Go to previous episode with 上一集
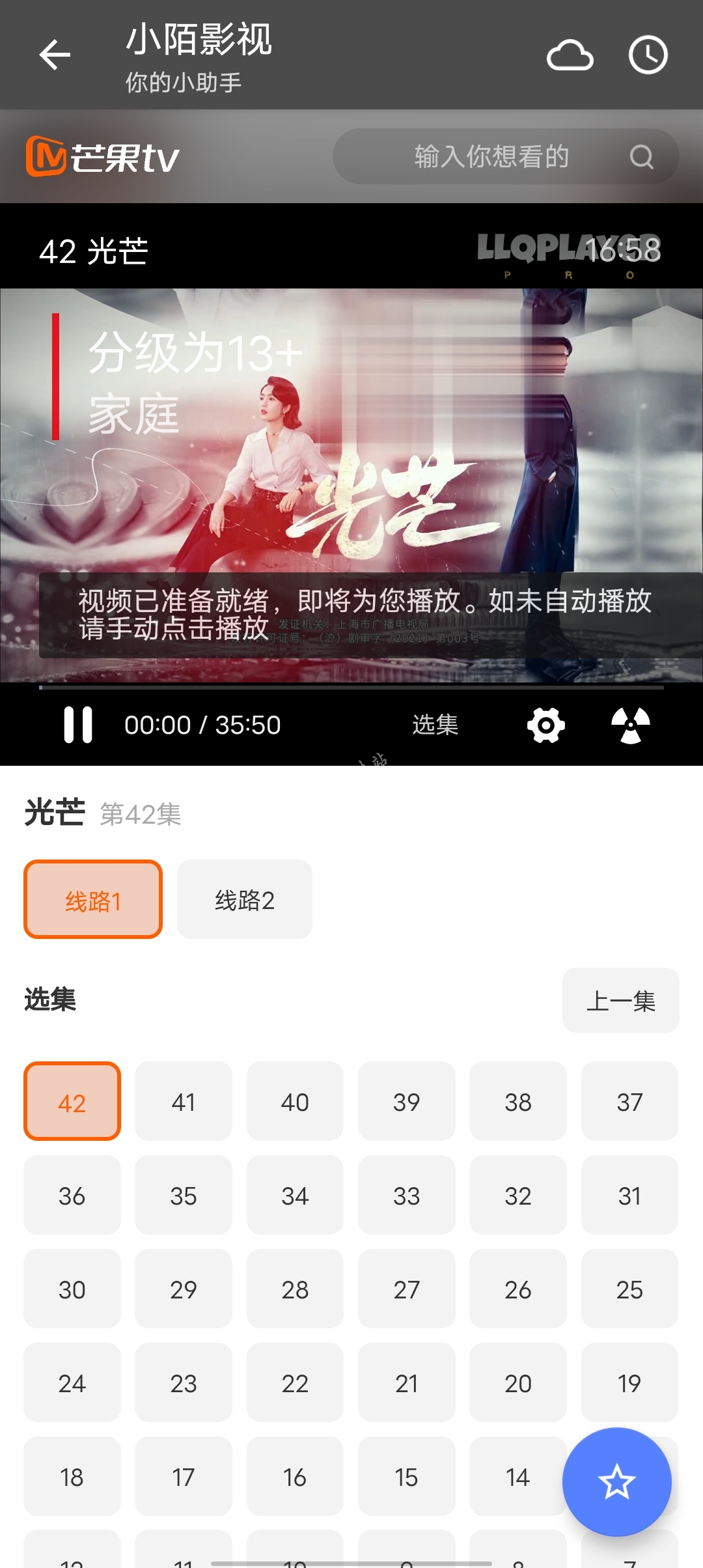The height and width of the screenshot is (1568, 703). 620,1000
